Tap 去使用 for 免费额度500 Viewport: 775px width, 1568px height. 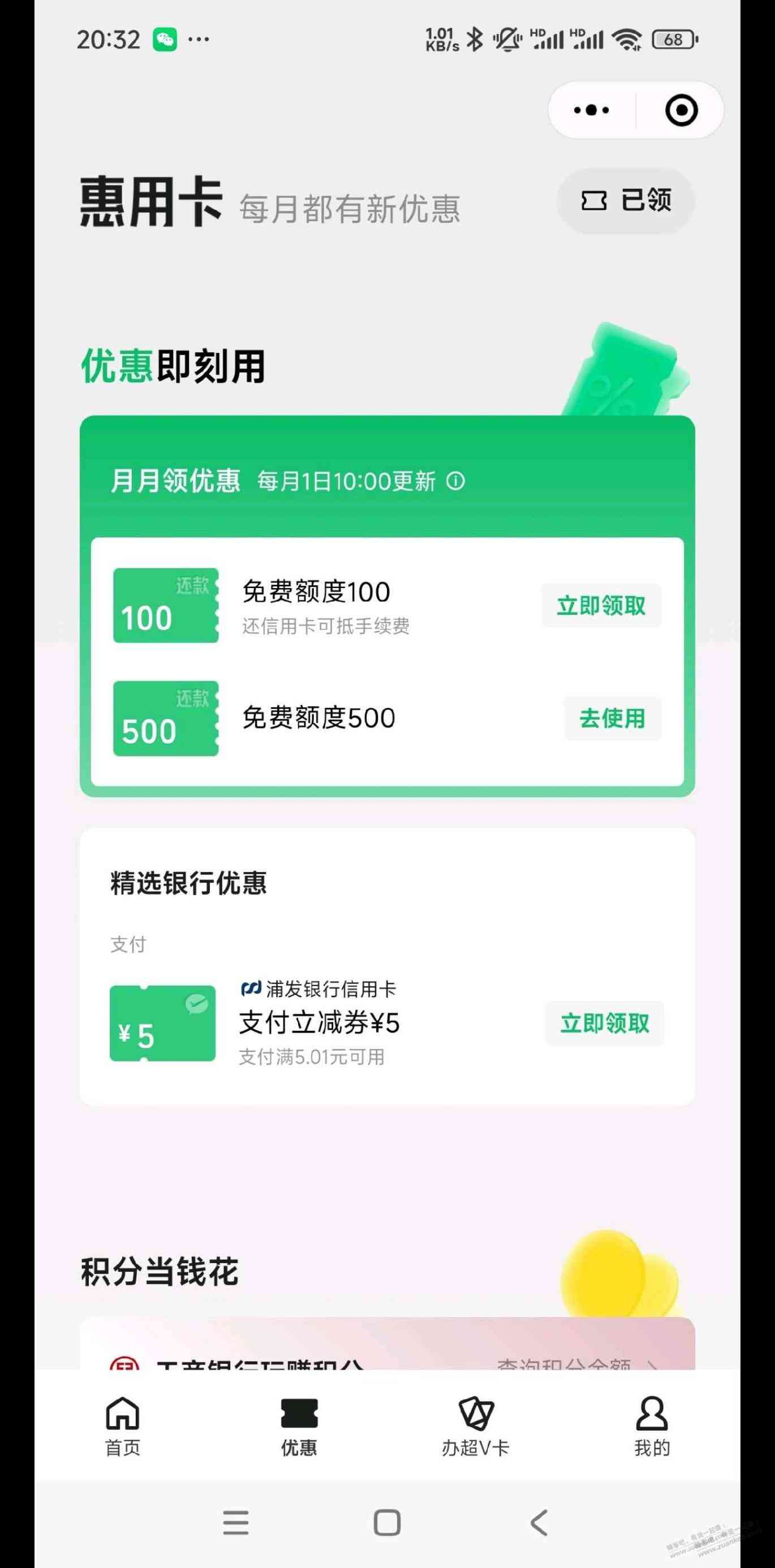612,718
